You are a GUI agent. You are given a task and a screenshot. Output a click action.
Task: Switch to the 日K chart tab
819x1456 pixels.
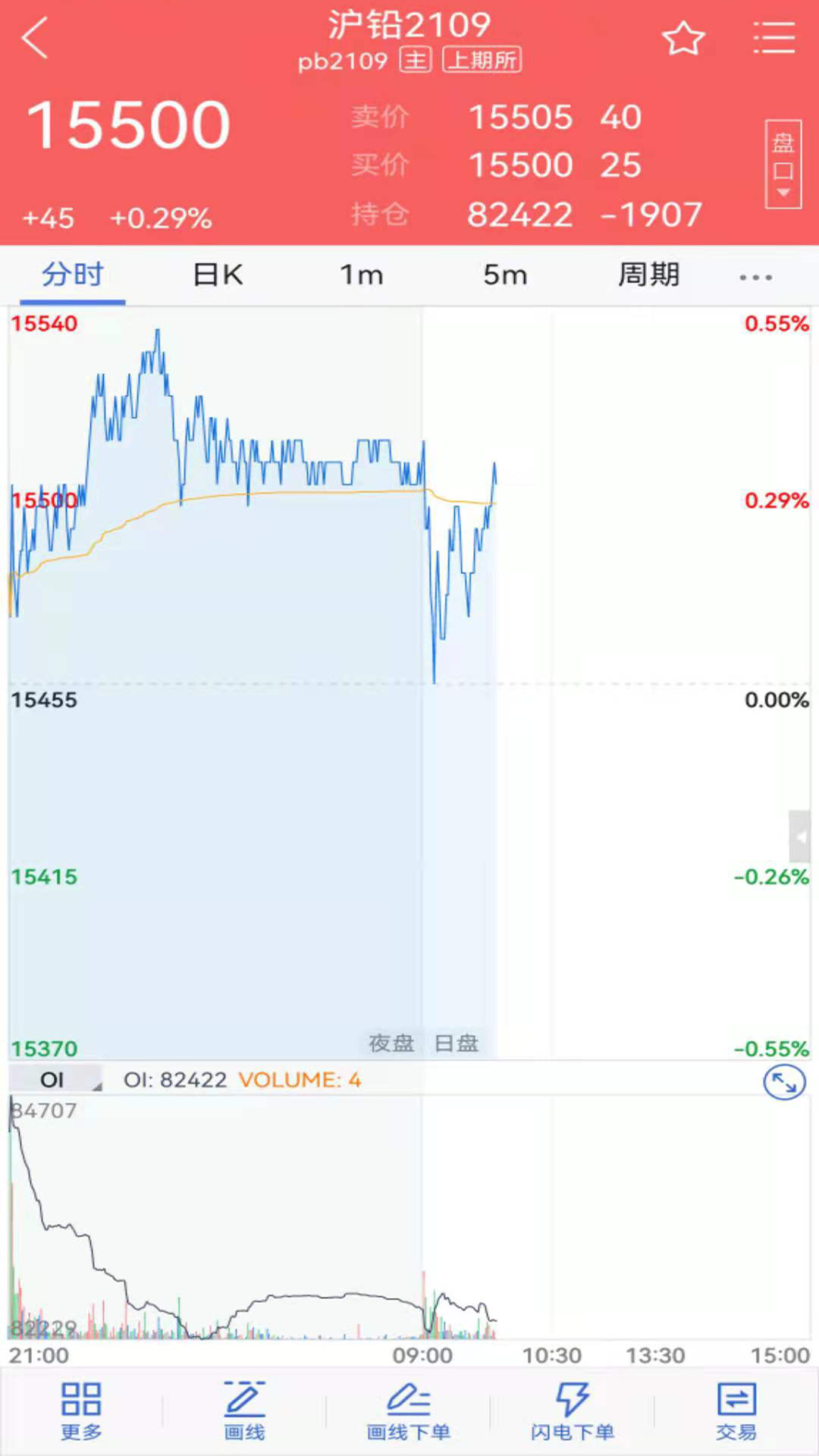[218, 275]
